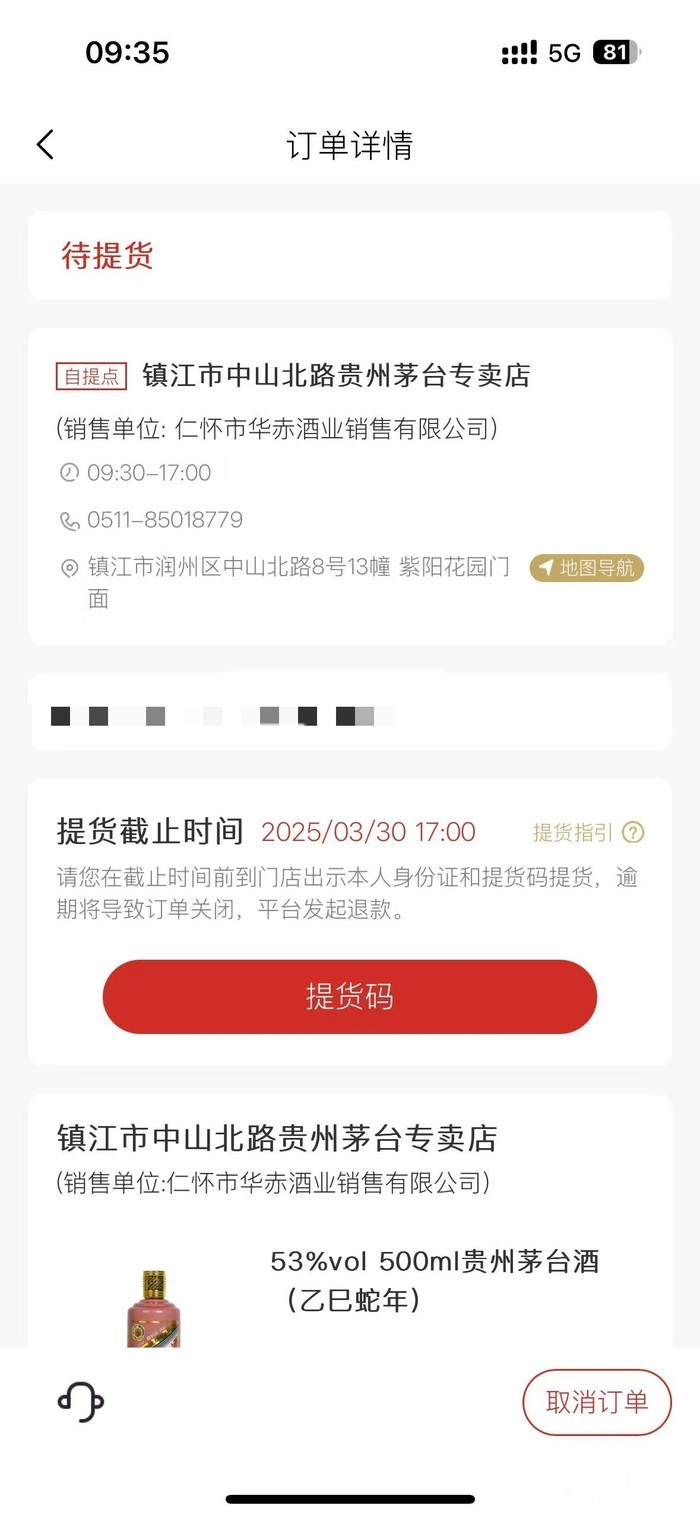This screenshot has width=700, height=1518.
Task: Open map navigation to the store
Action: pos(587,568)
